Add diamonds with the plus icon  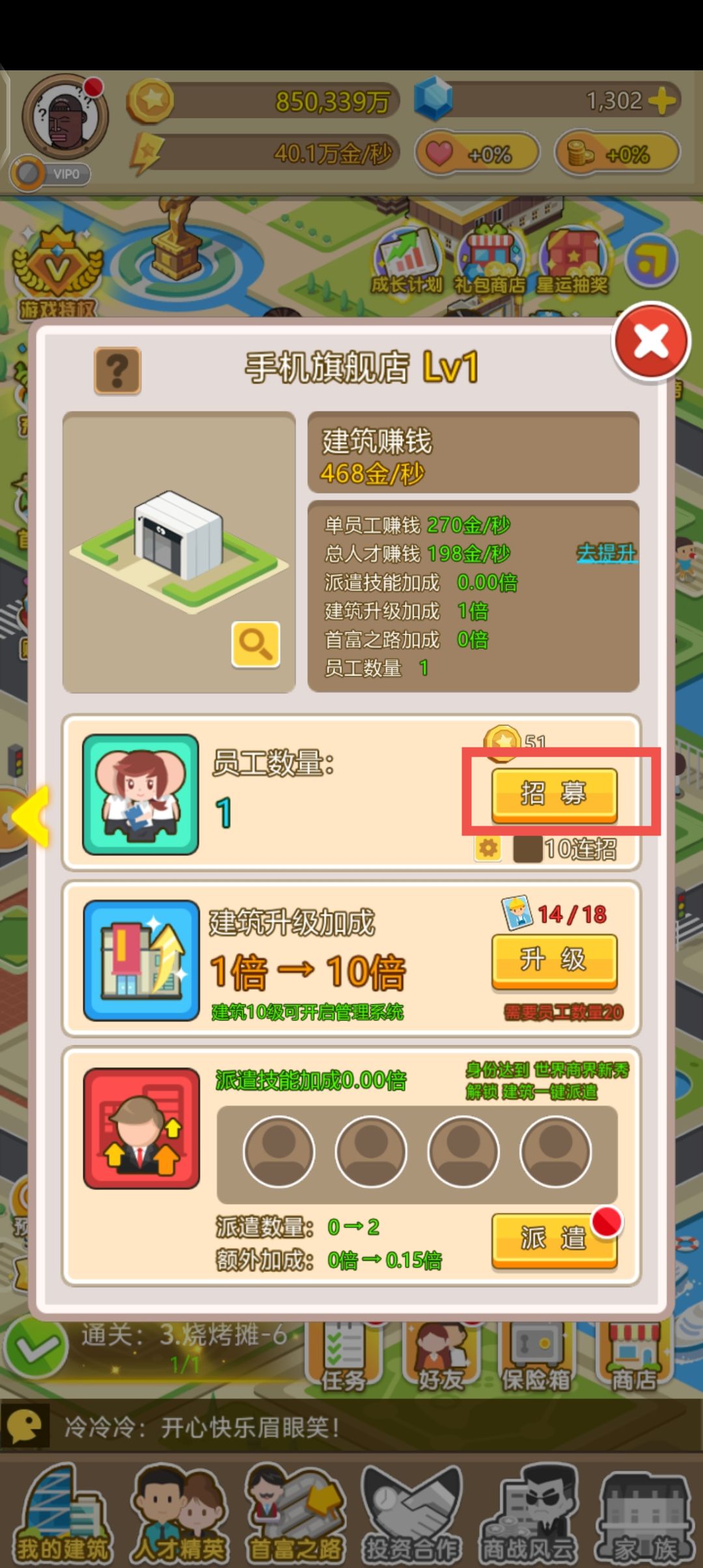point(662,101)
